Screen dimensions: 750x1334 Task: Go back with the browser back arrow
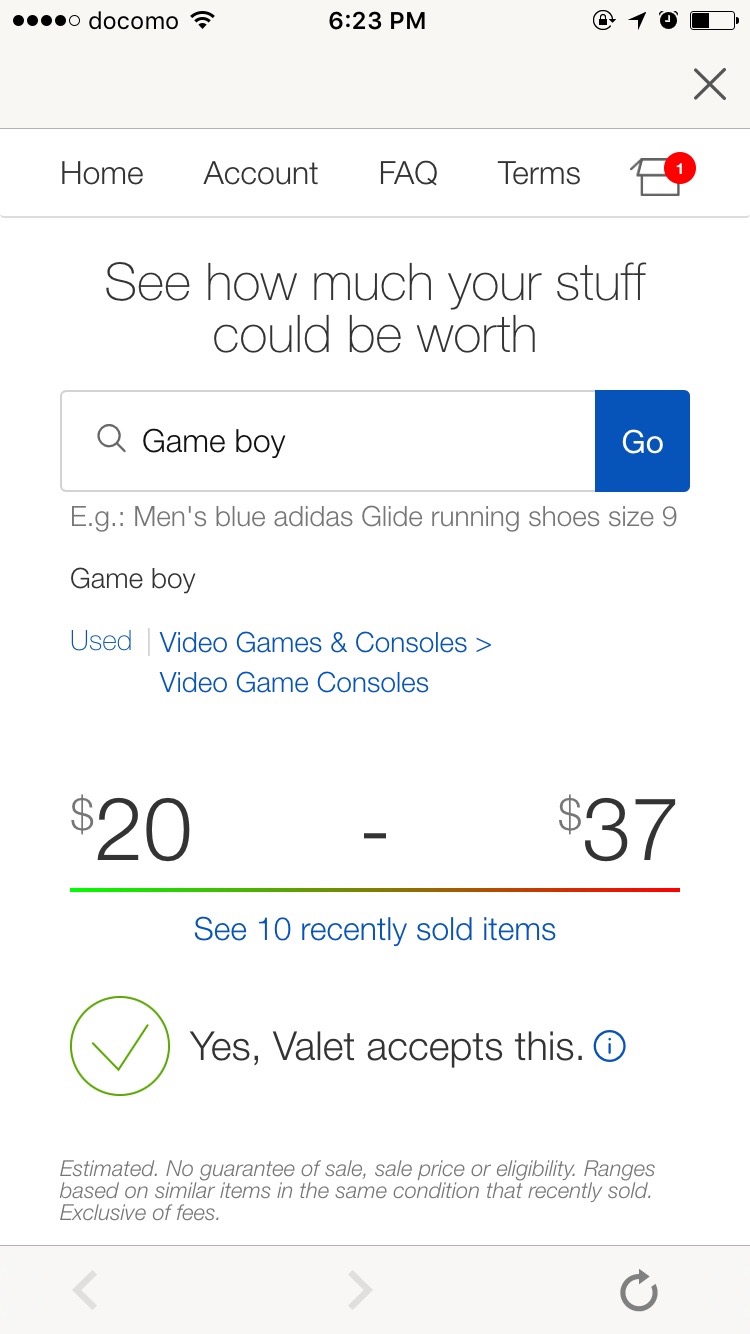[86, 1290]
